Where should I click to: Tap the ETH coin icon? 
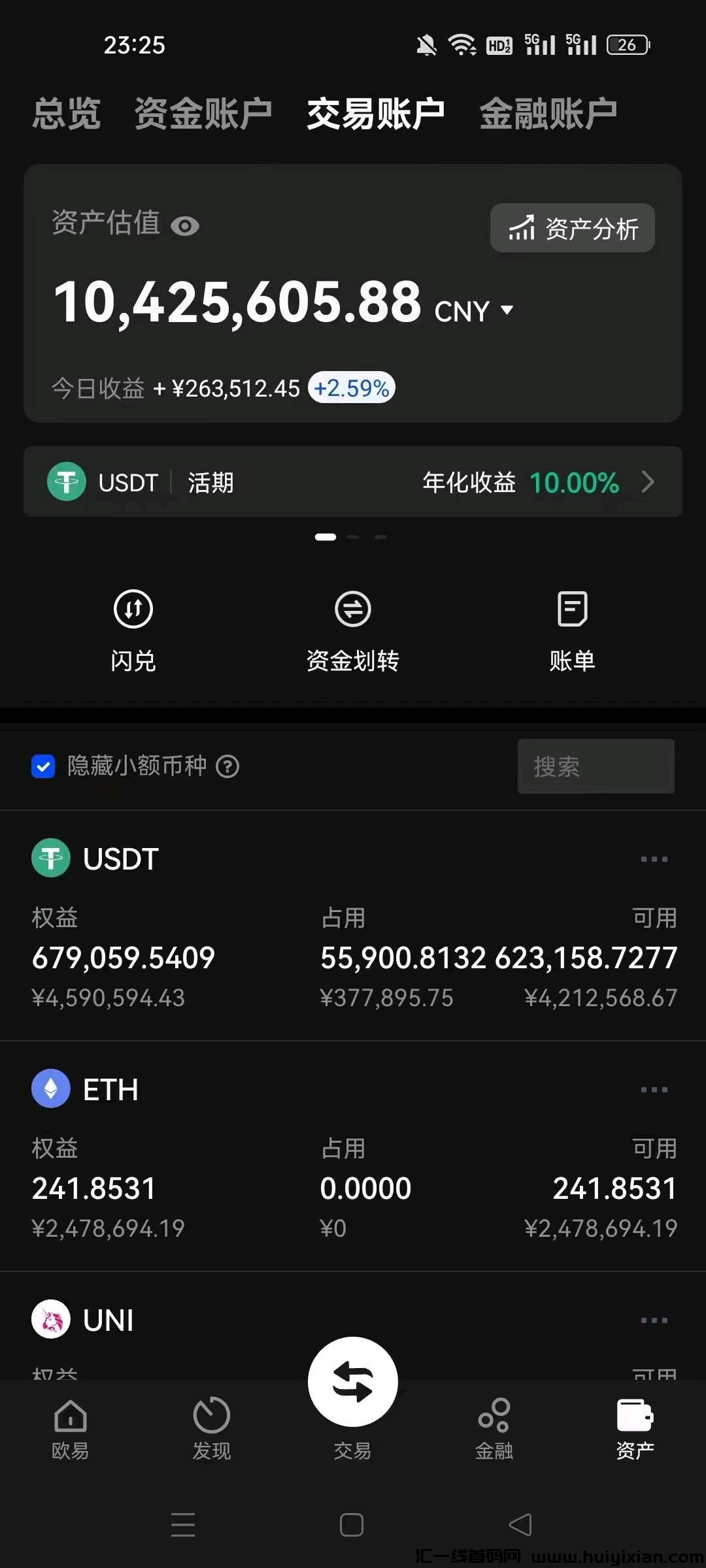point(50,1089)
